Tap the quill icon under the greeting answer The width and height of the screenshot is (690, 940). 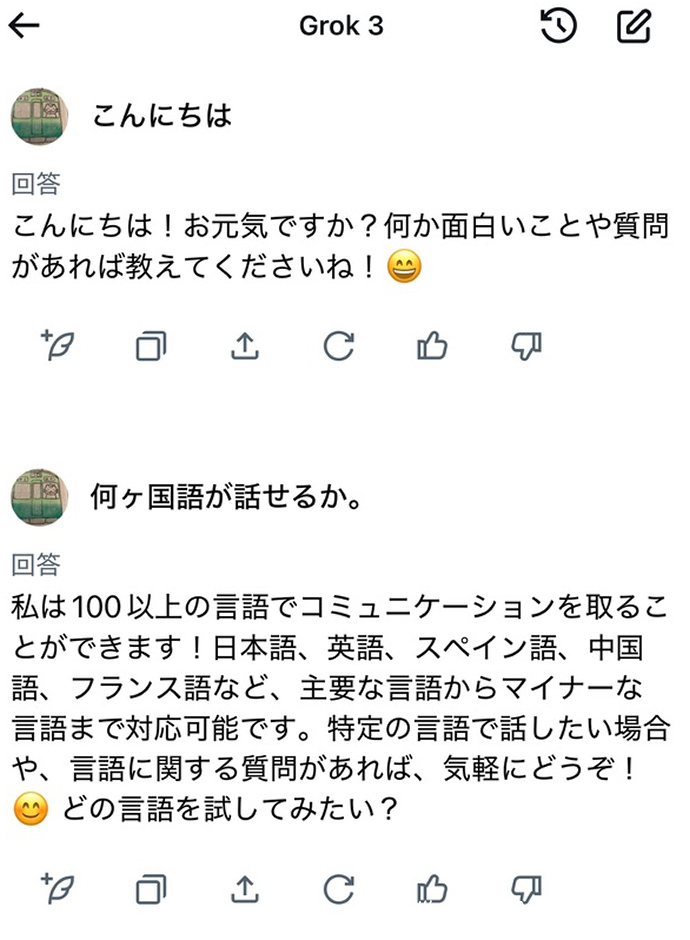click(58, 346)
